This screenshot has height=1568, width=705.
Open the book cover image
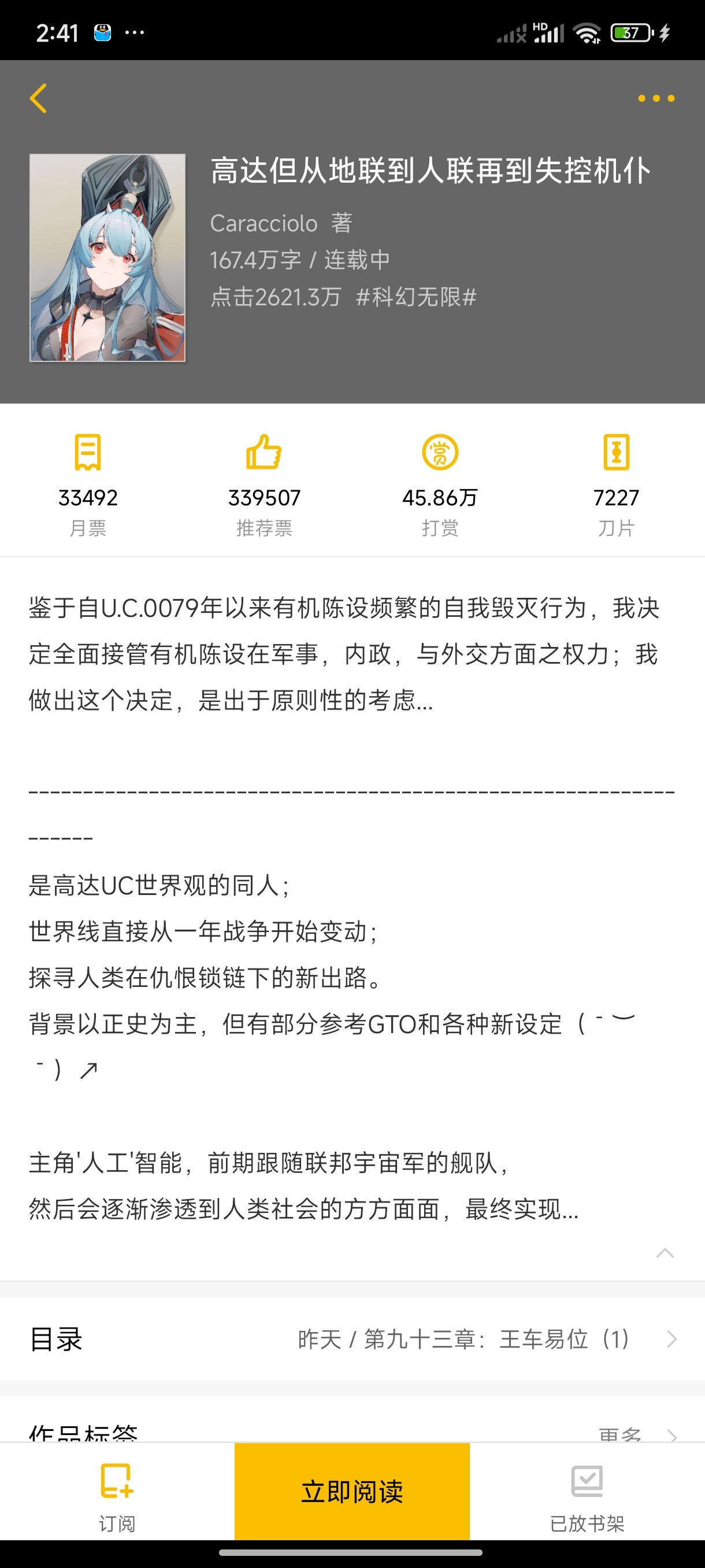click(107, 257)
